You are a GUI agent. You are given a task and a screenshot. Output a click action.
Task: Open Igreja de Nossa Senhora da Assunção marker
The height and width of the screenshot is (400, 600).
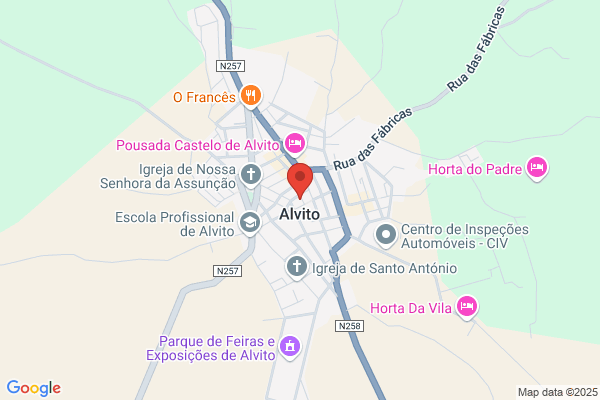251,175
